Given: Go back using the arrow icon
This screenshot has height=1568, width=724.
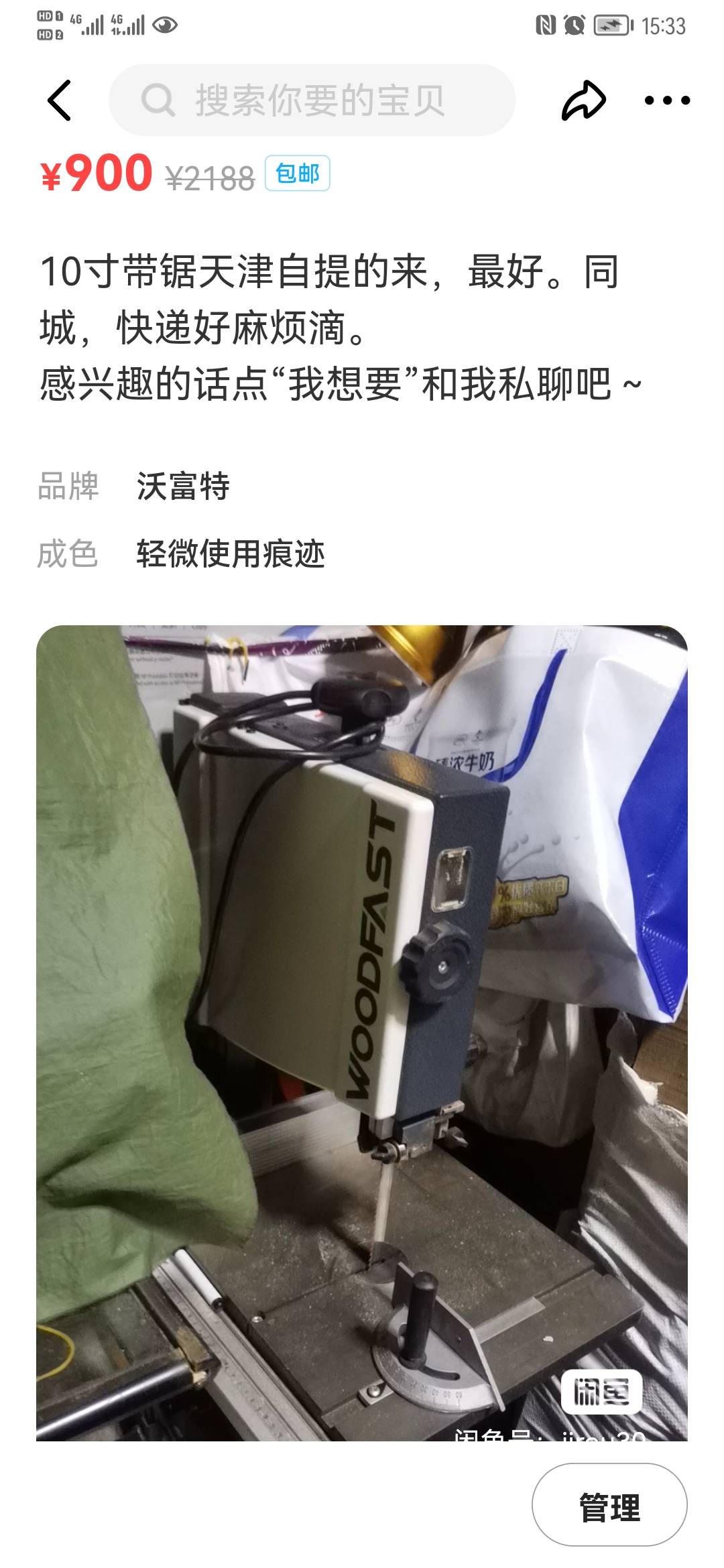Looking at the screenshot, I should coord(59,101).
